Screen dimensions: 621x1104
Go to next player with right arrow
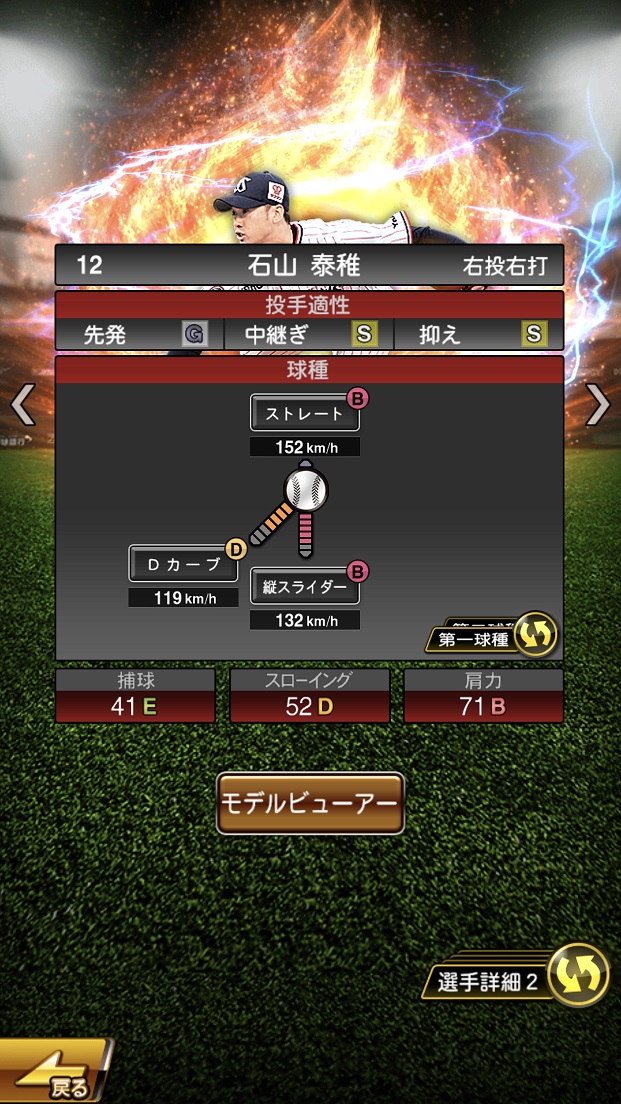tap(598, 405)
